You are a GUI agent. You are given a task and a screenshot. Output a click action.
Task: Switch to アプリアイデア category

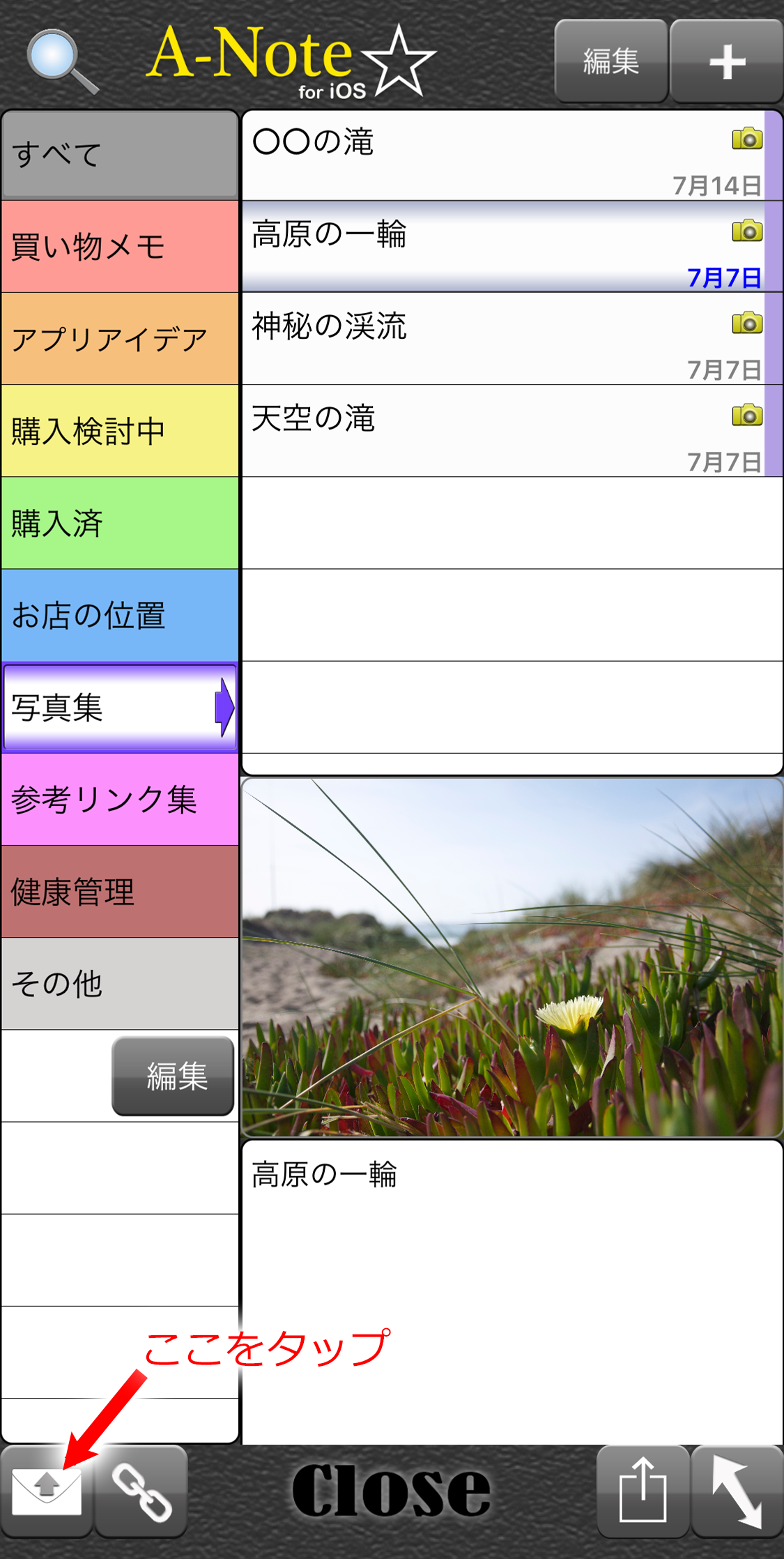(120, 339)
